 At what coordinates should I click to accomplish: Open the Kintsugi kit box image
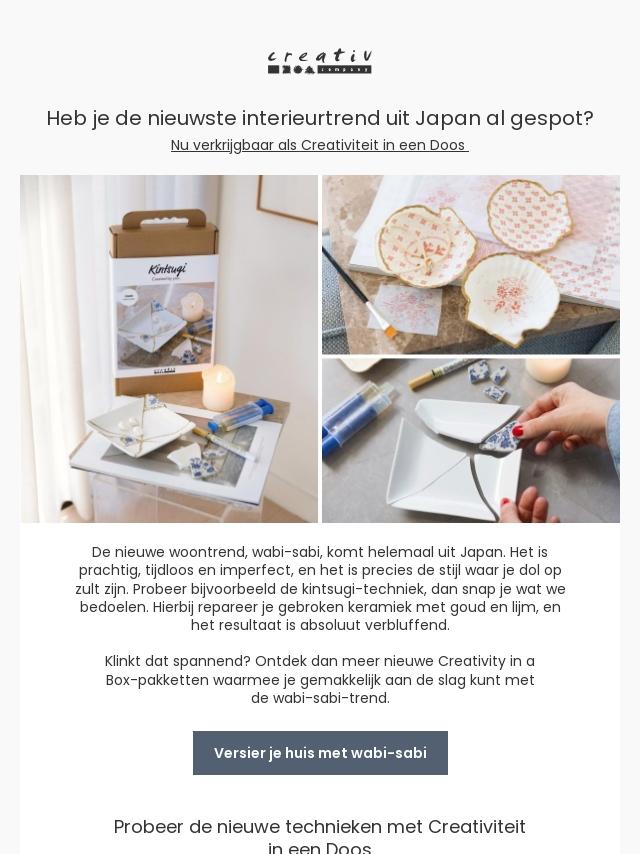[x=169, y=349]
